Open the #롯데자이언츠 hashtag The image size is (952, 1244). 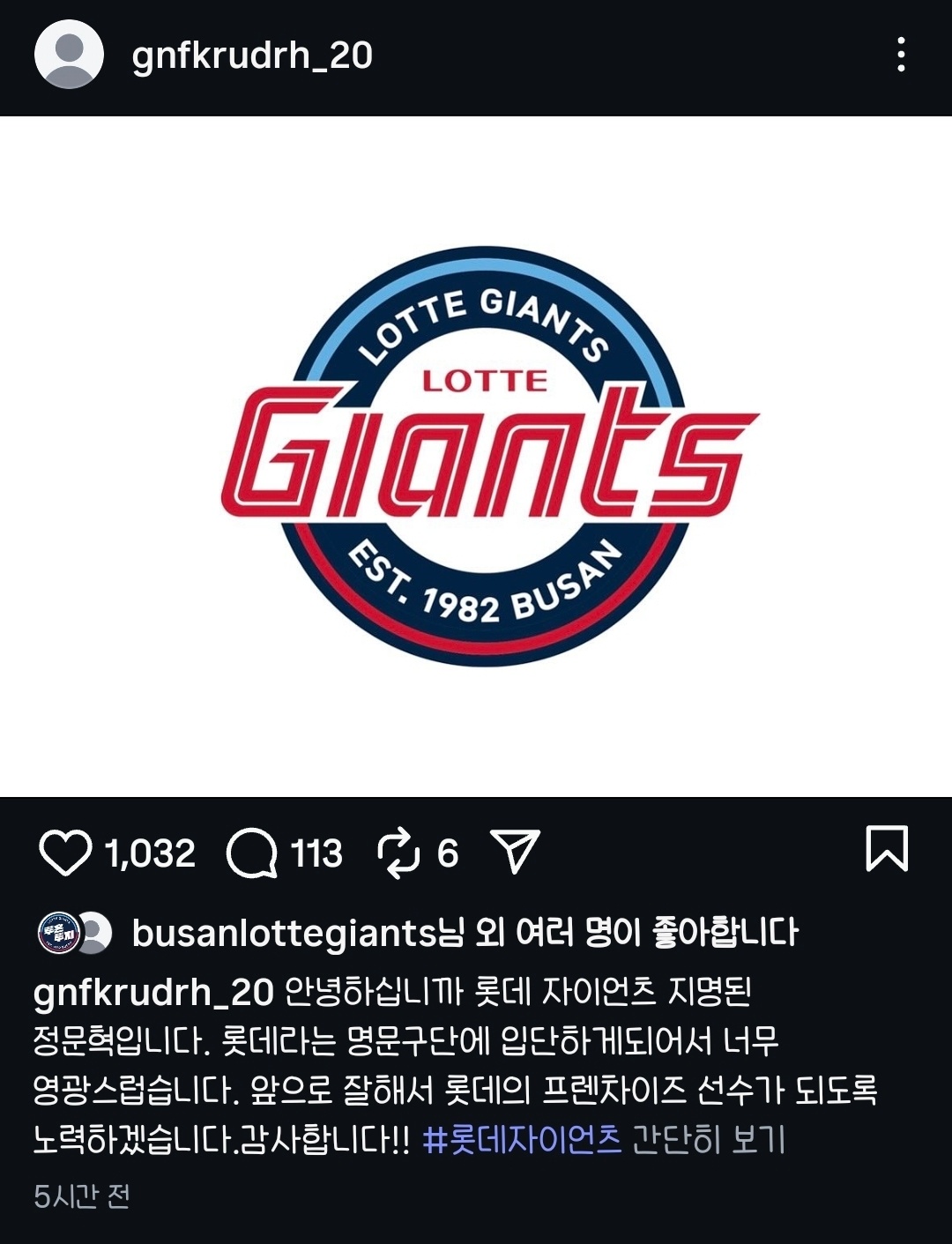tap(522, 1140)
